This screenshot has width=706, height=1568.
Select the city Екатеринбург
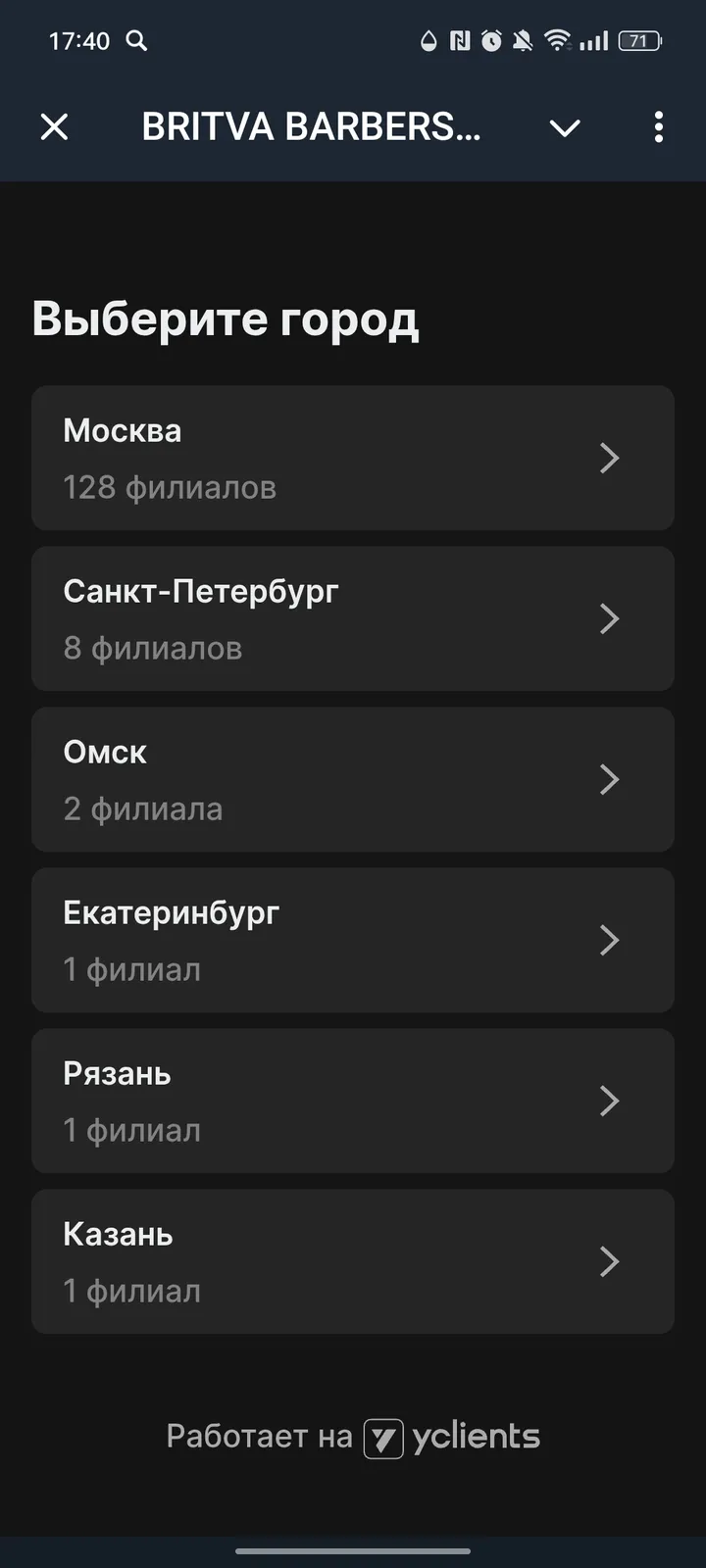[x=353, y=940]
